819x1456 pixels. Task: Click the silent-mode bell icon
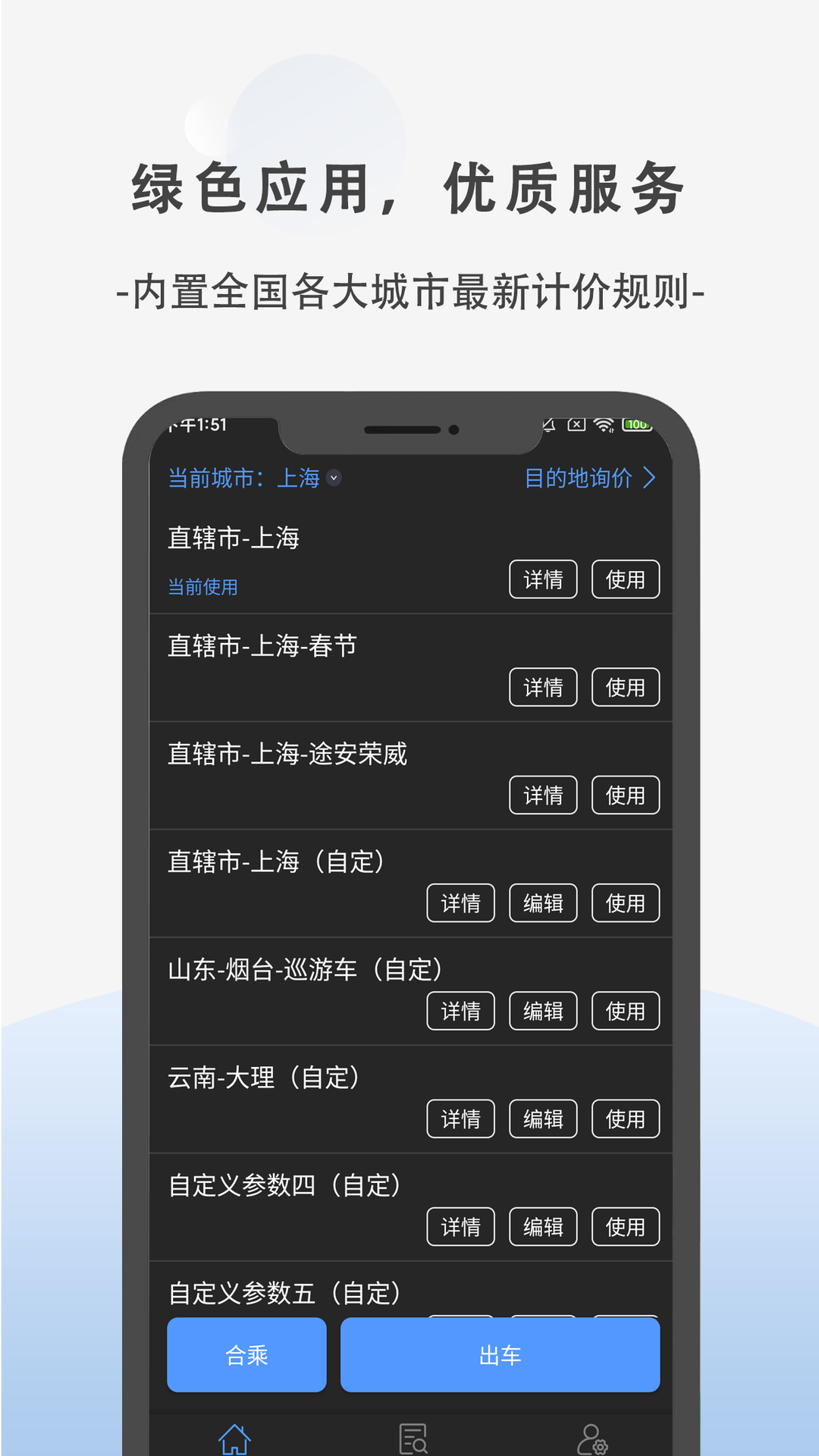coord(548,425)
